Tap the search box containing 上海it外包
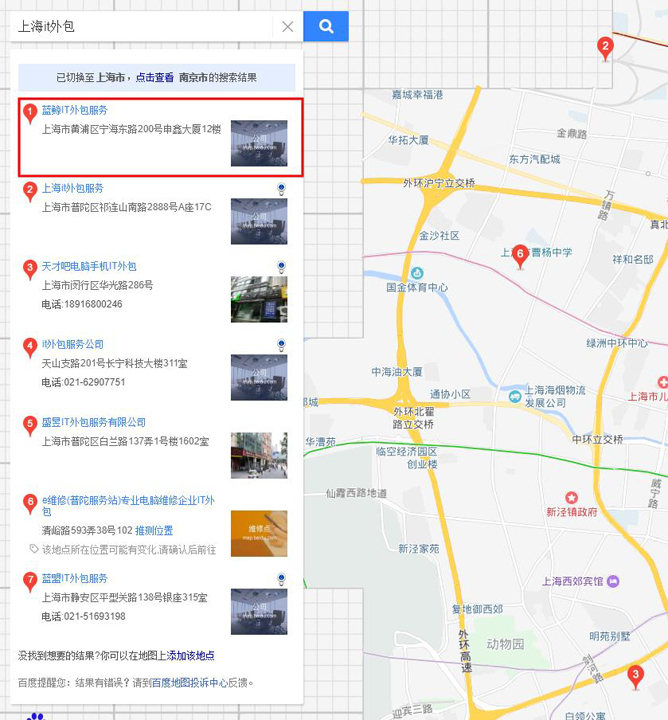The width and height of the screenshot is (668, 720). point(140,27)
